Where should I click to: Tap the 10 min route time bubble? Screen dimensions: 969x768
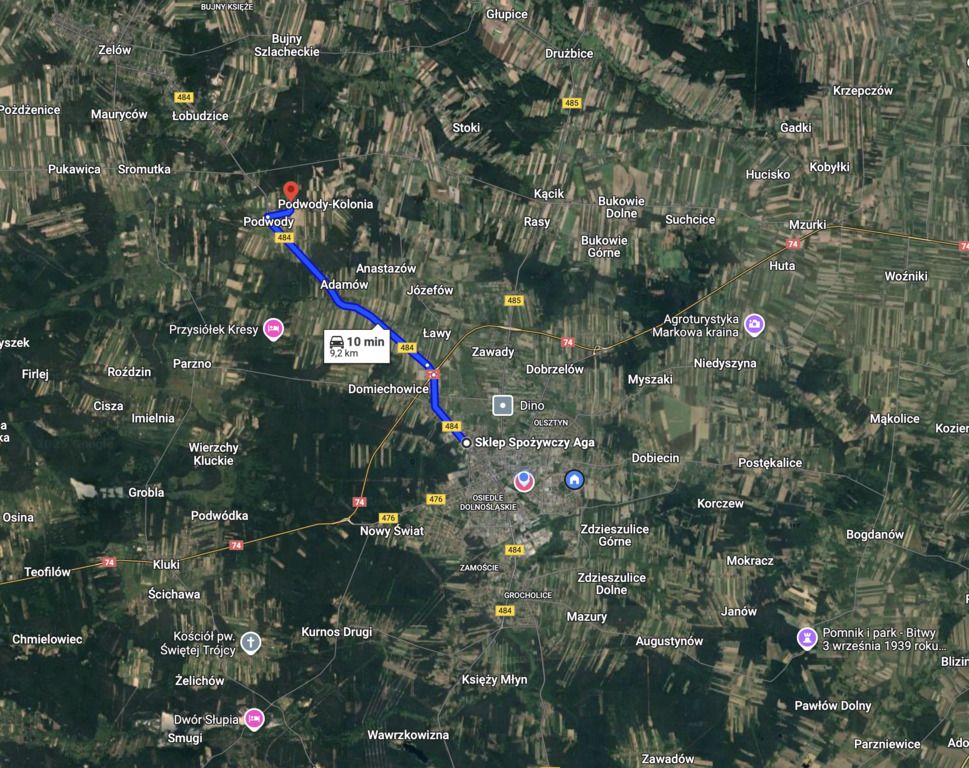click(x=357, y=346)
